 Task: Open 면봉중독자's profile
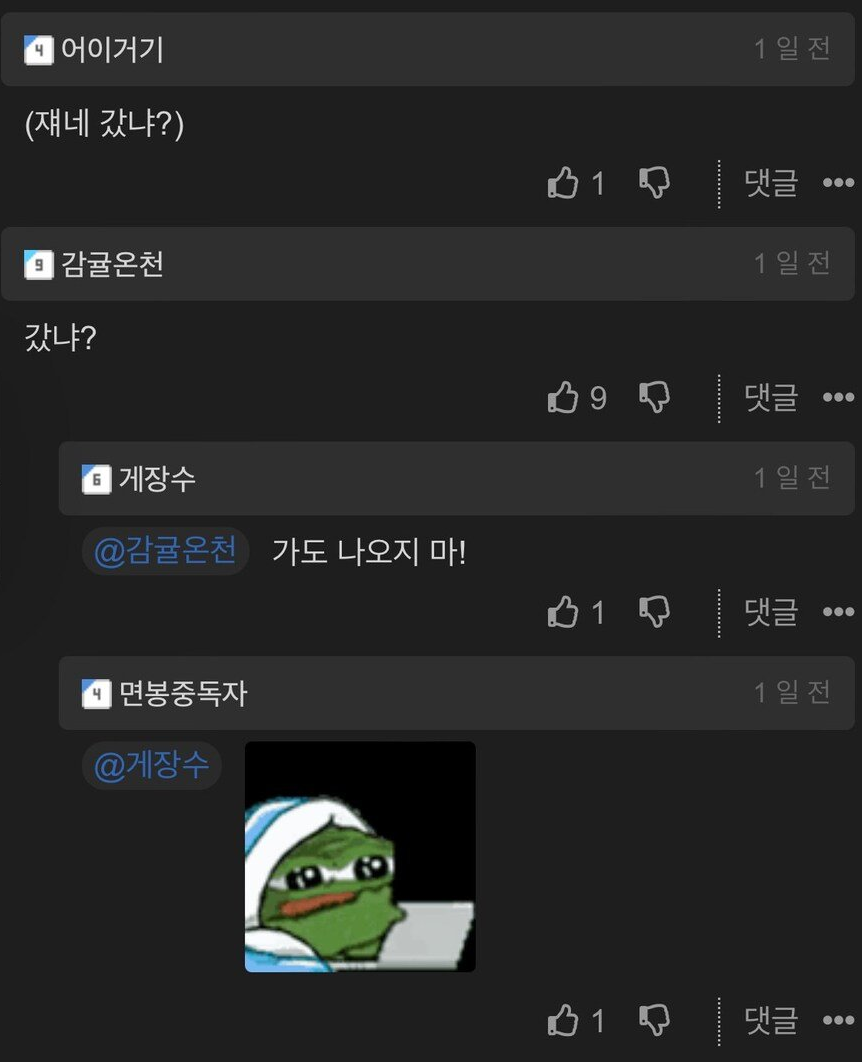tap(182, 693)
